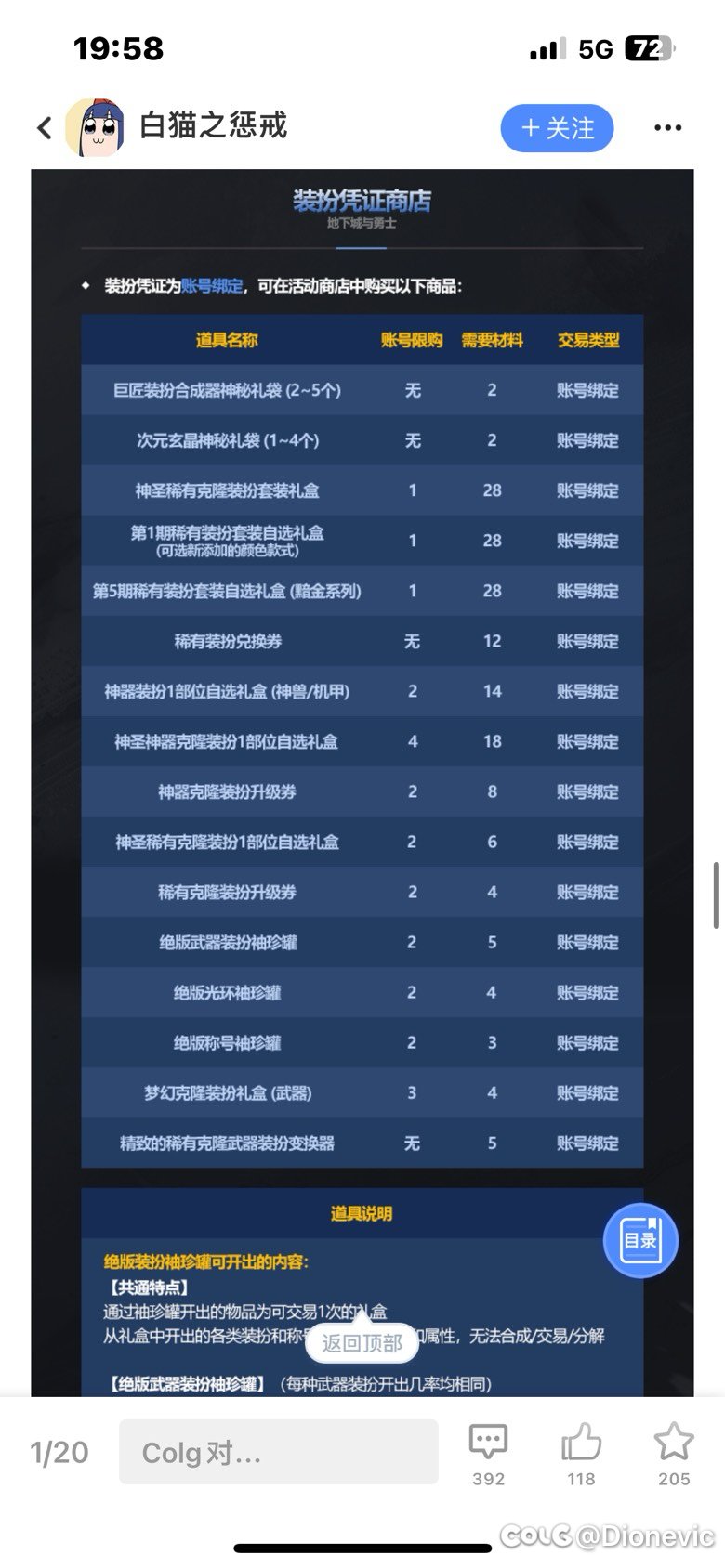Open 白猫之惩戒's profile avatar
The height and width of the screenshot is (1568, 725).
click(x=94, y=127)
